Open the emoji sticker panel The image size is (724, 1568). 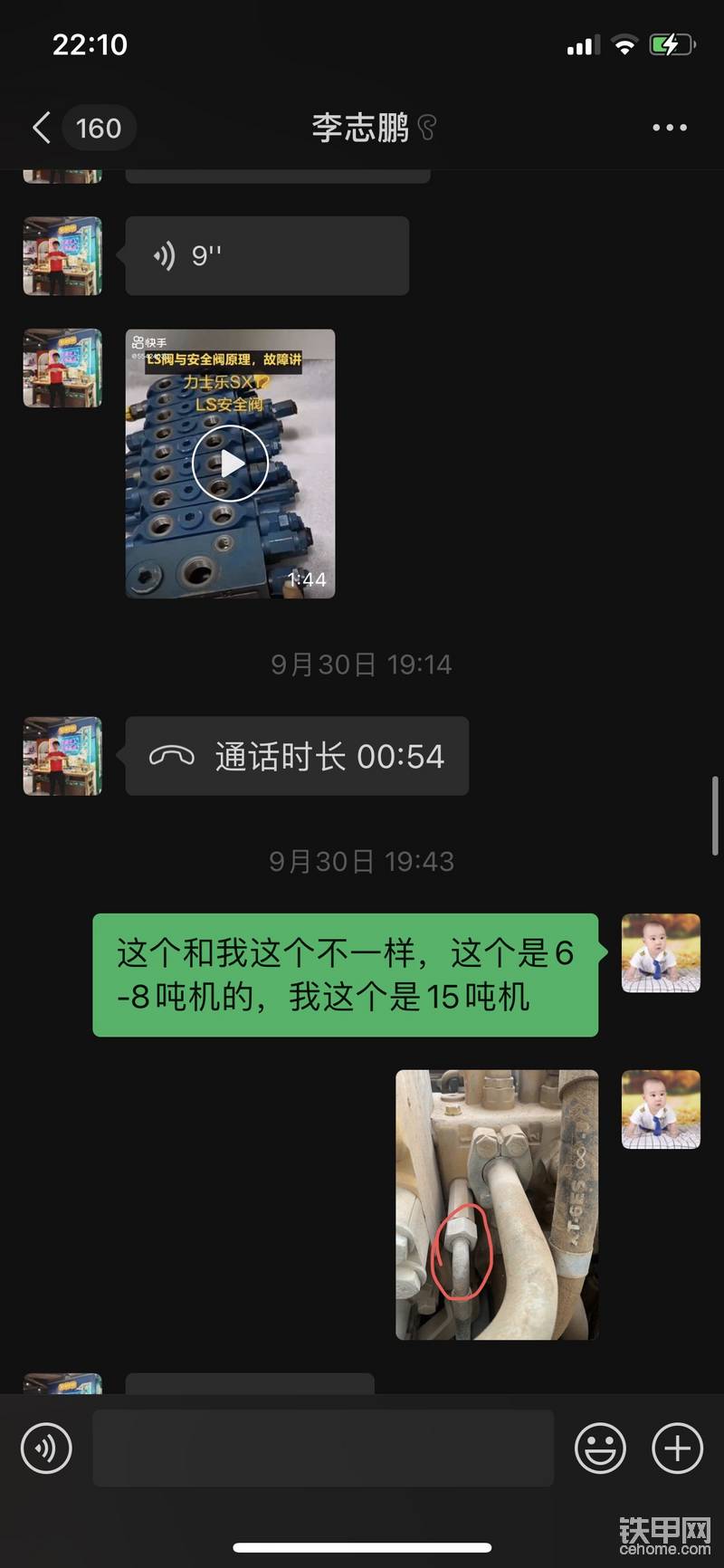coord(600,1448)
